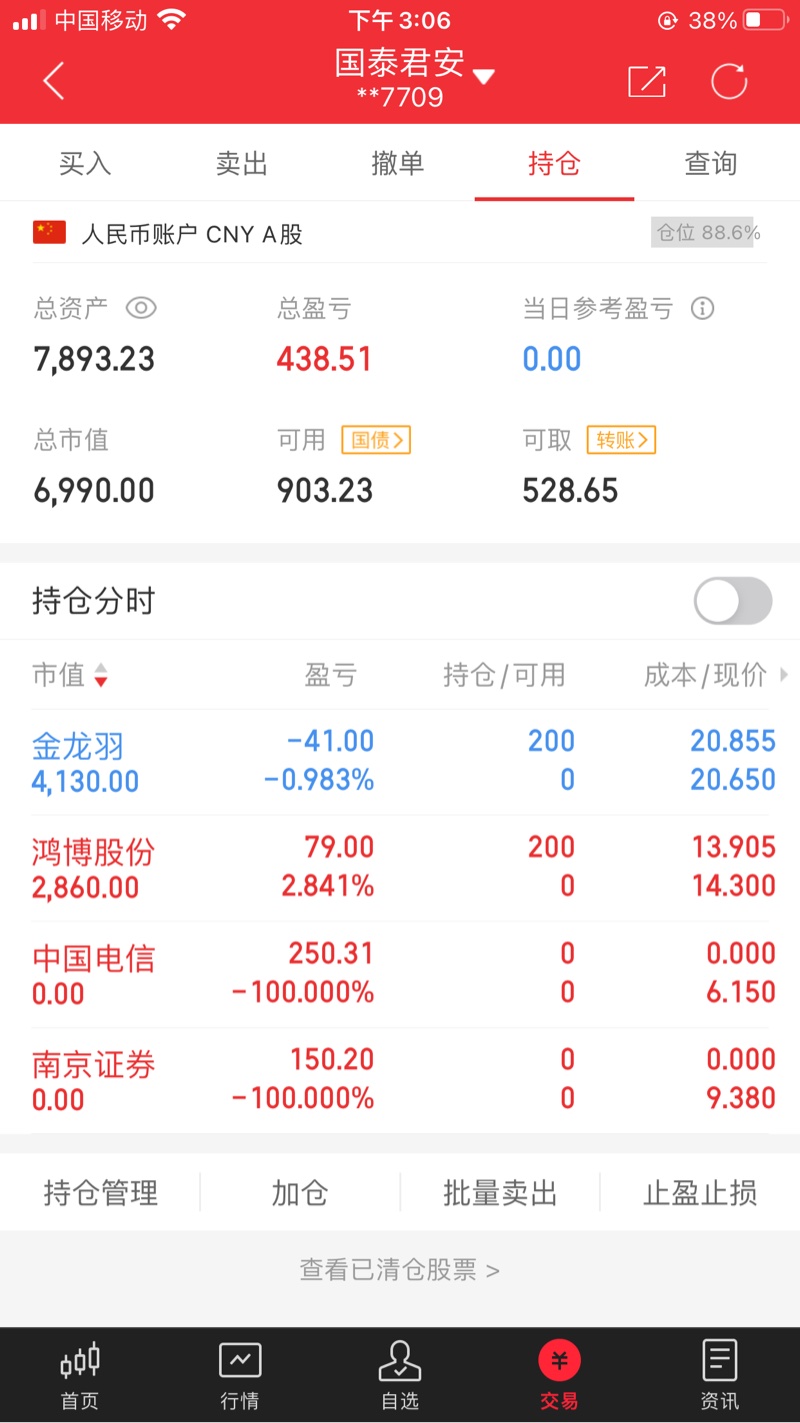This screenshot has width=800, height=1423.
Task: Select the 查询 tab
Action: coord(711,163)
